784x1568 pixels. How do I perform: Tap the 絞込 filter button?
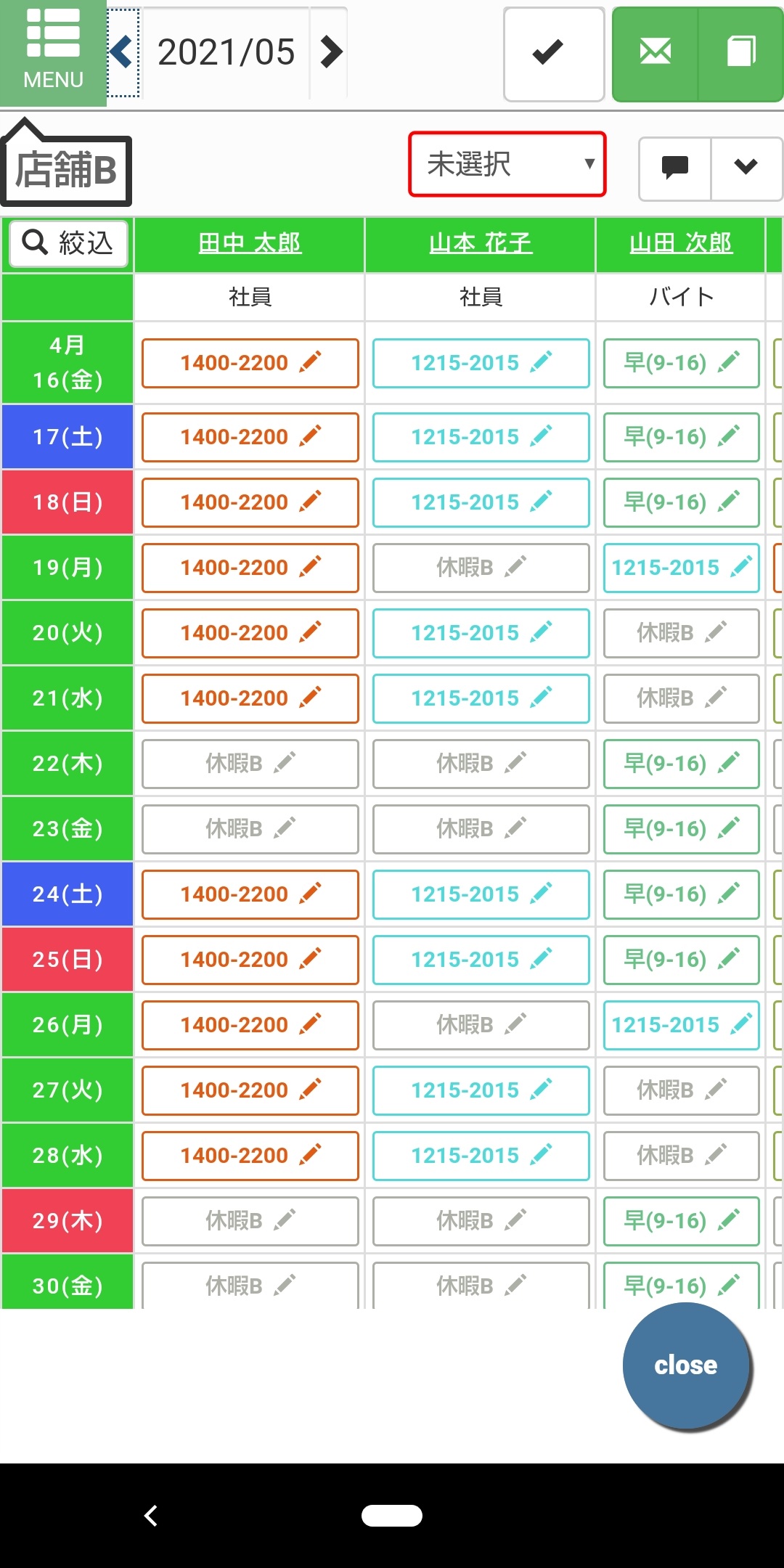(69, 243)
